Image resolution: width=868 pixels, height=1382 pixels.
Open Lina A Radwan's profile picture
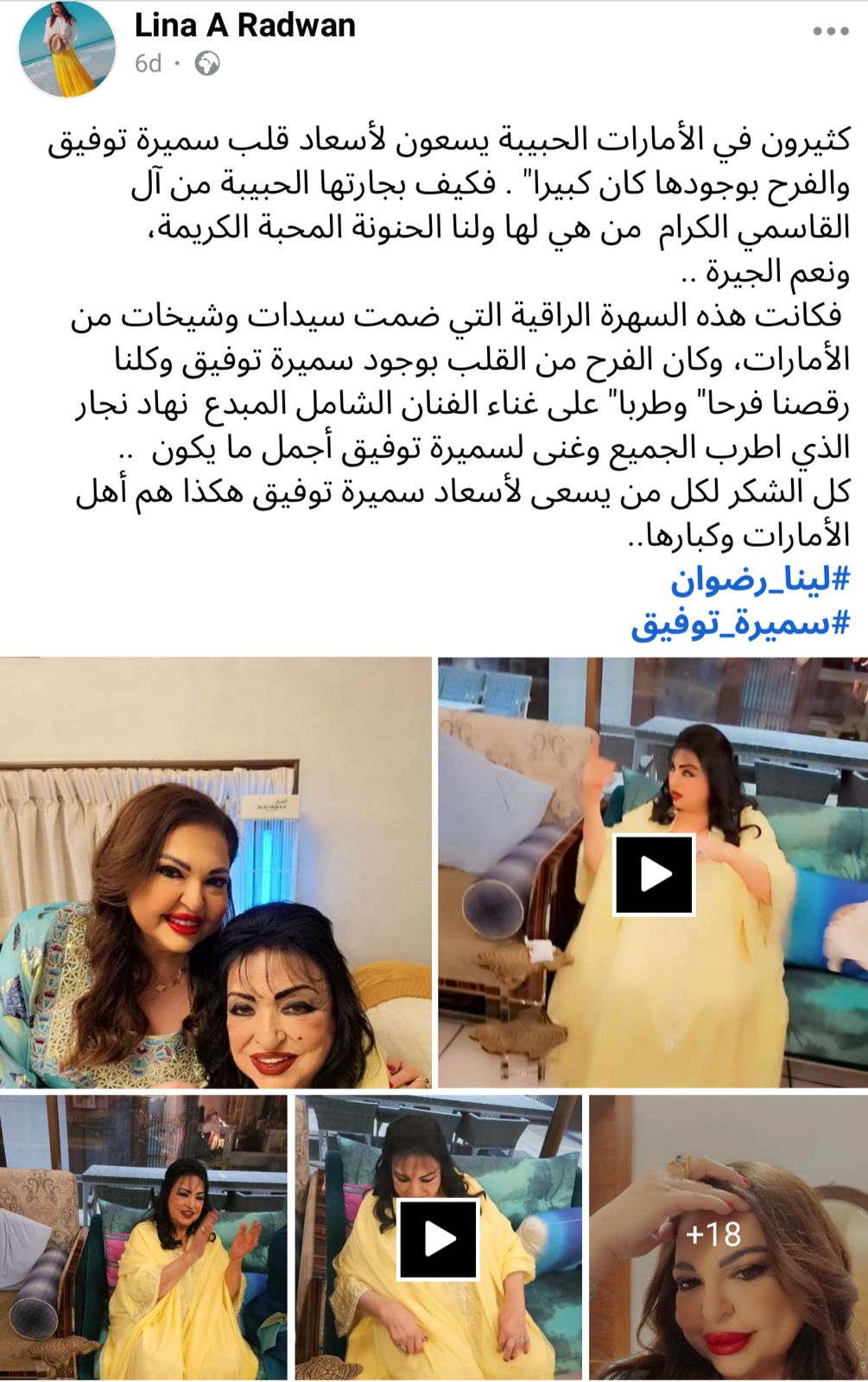click(67, 49)
